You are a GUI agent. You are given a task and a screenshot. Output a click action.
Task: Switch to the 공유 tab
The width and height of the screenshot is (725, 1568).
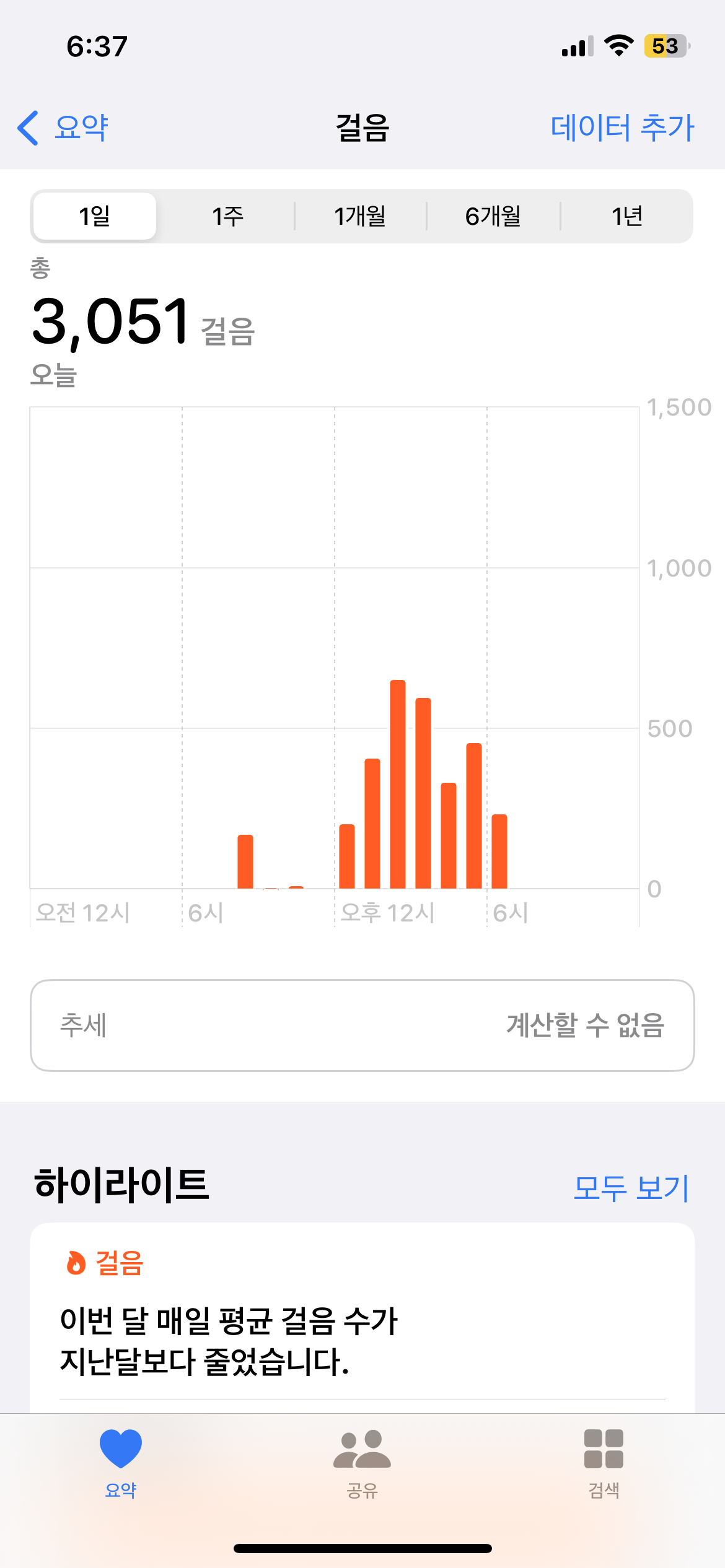(362, 1463)
